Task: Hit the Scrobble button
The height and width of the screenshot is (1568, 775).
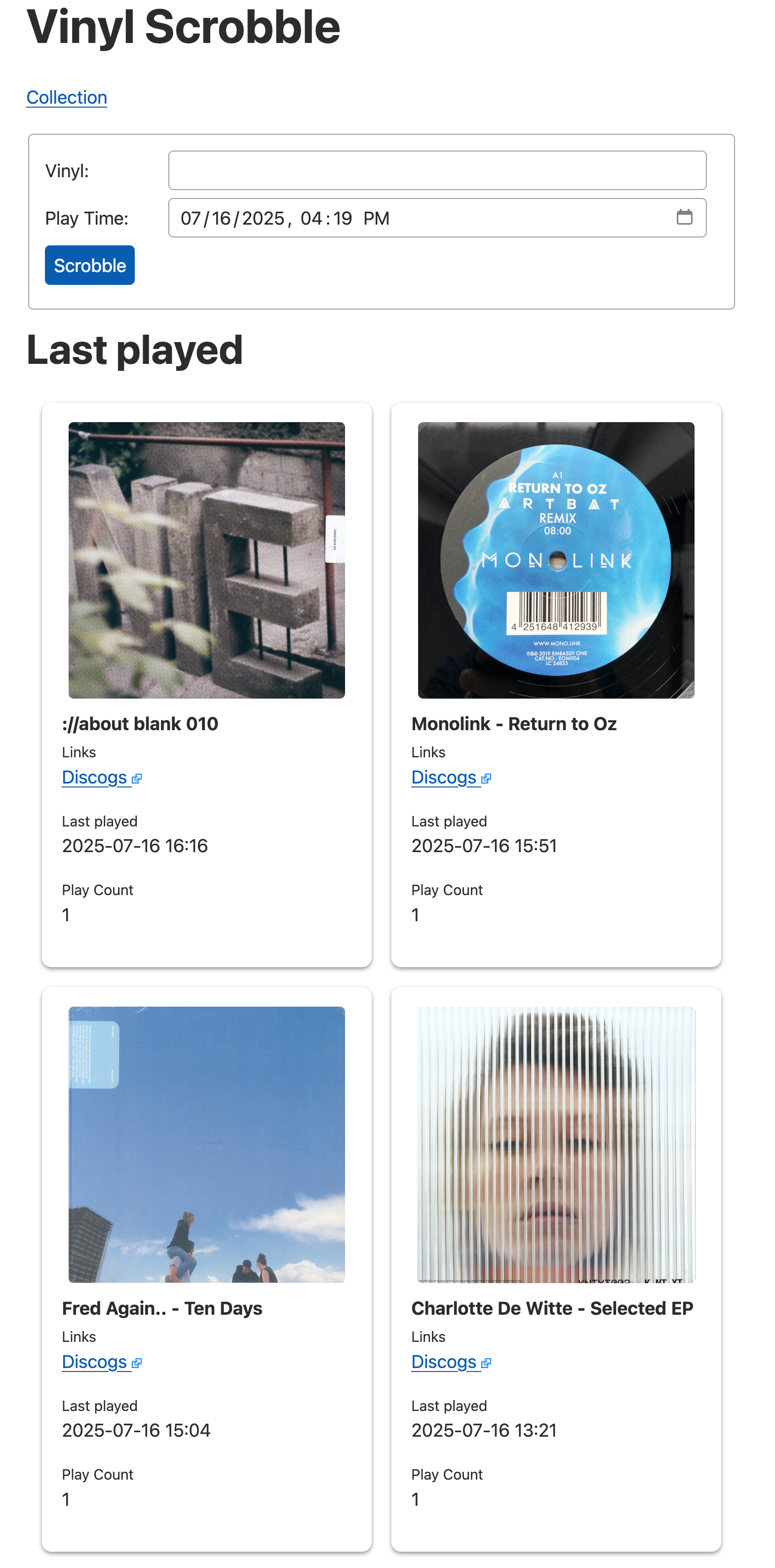Action: tap(89, 266)
